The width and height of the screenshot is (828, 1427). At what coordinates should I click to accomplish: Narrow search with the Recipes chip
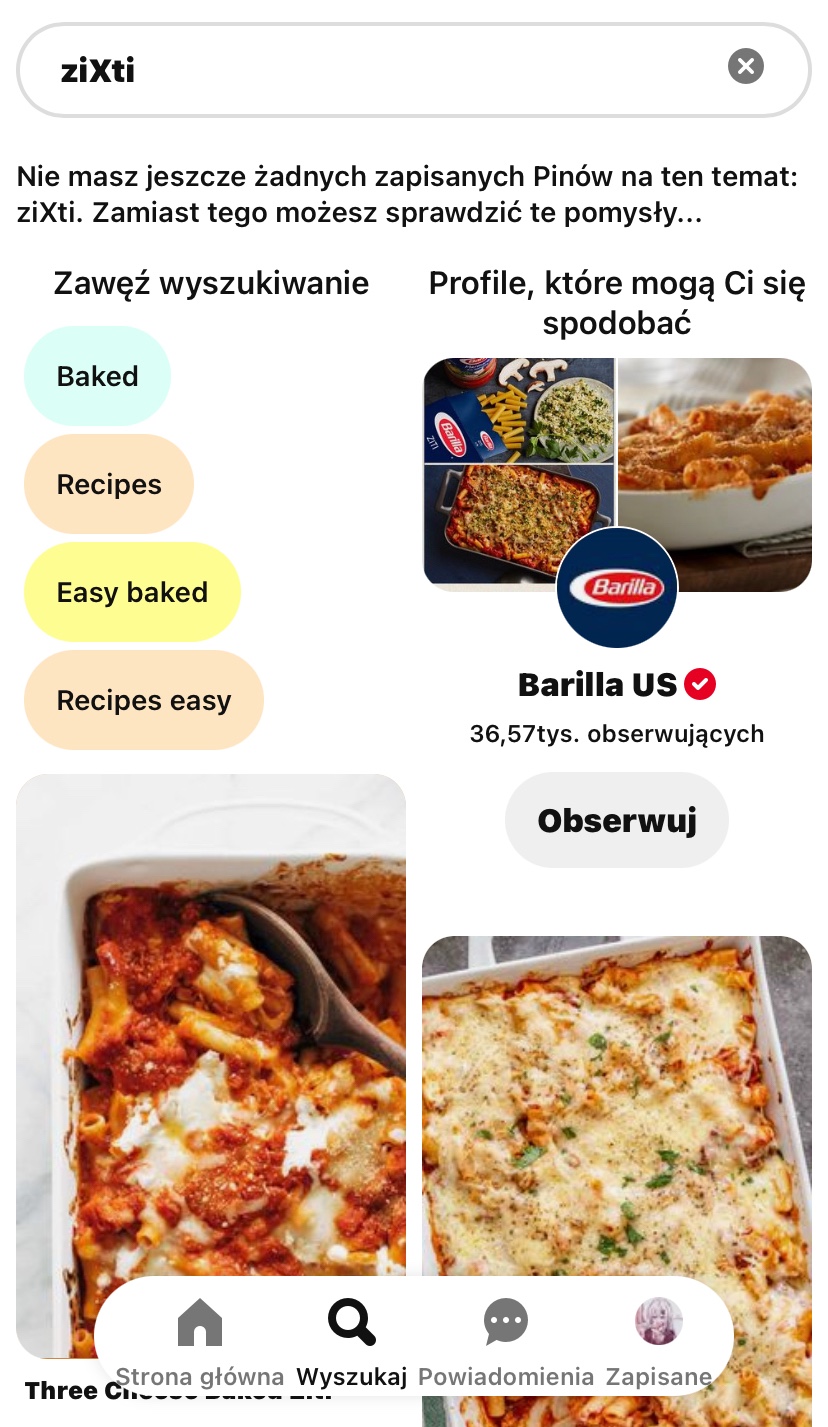(x=109, y=485)
